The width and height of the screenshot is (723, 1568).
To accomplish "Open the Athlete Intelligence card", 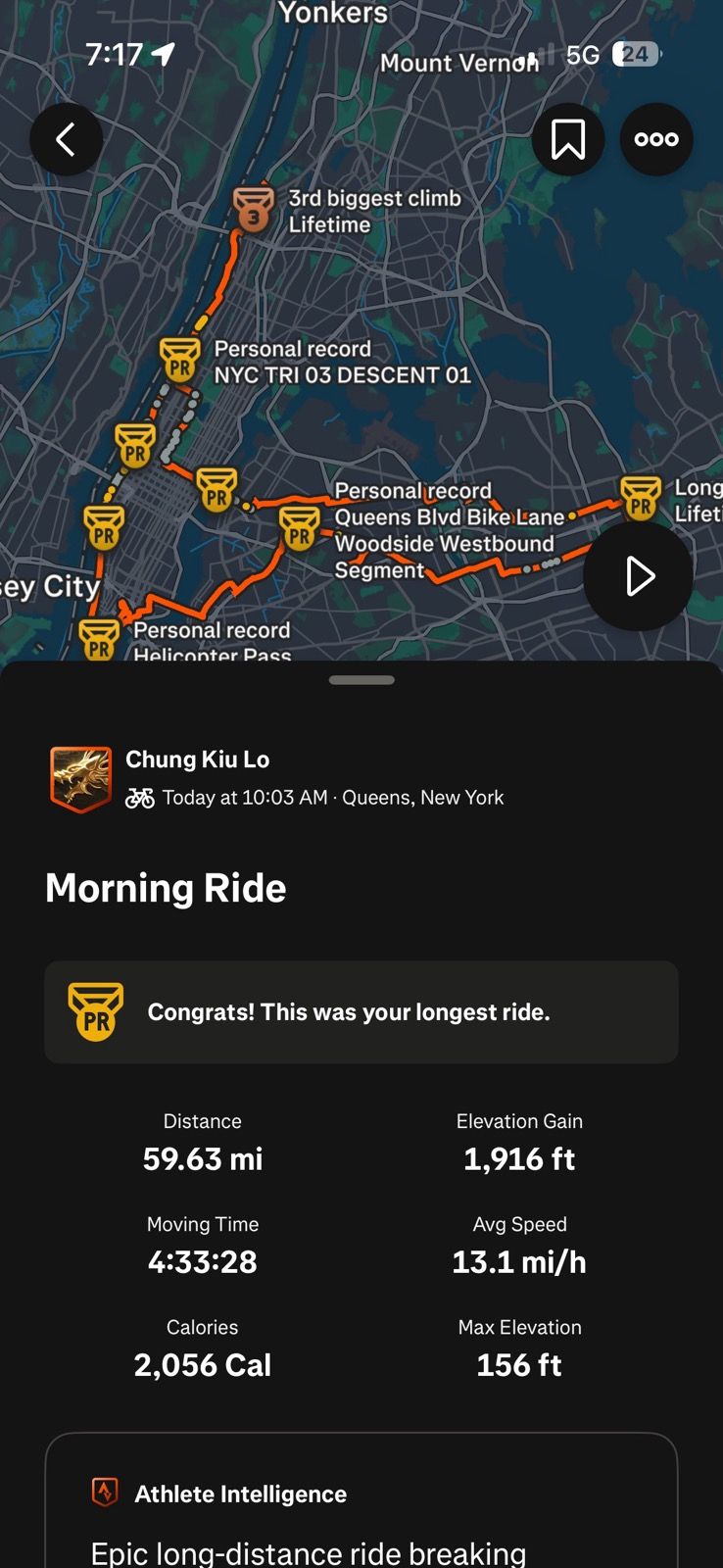I will pos(361,1499).
